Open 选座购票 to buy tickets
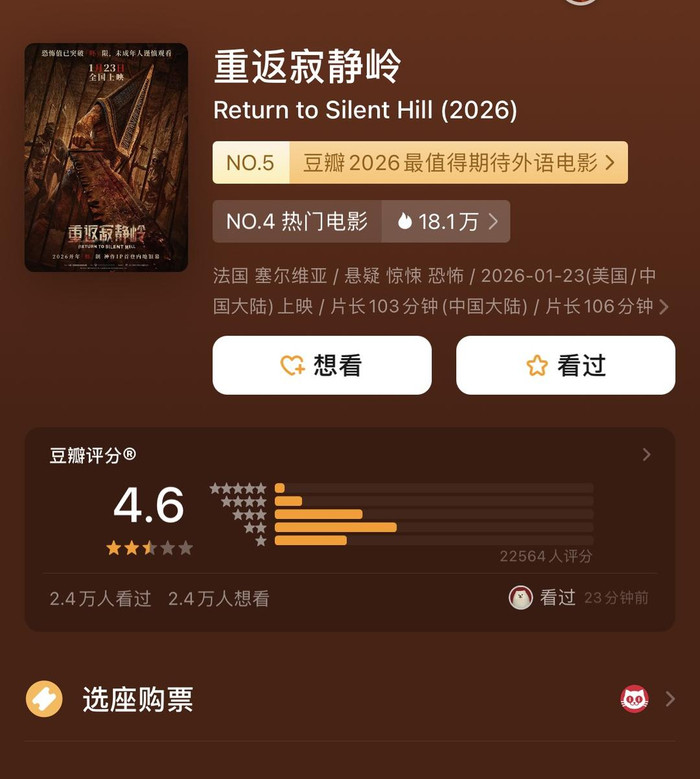The height and width of the screenshot is (779, 700). point(350,699)
